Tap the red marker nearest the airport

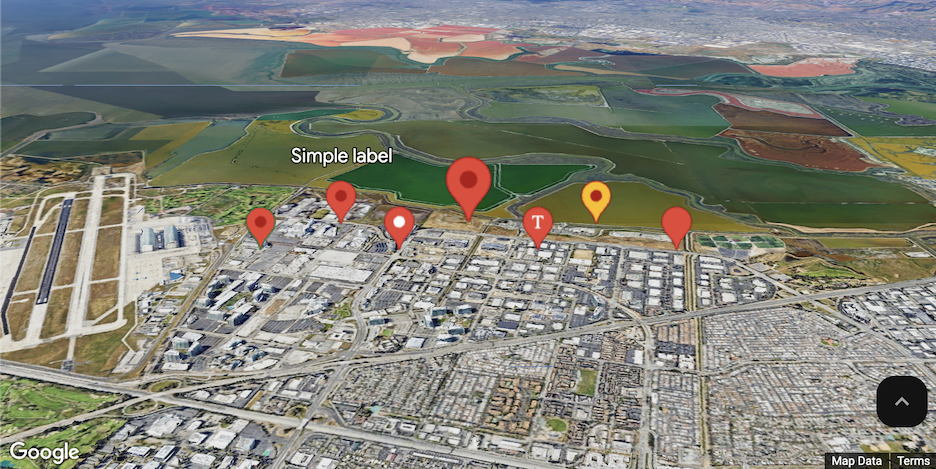tap(261, 223)
